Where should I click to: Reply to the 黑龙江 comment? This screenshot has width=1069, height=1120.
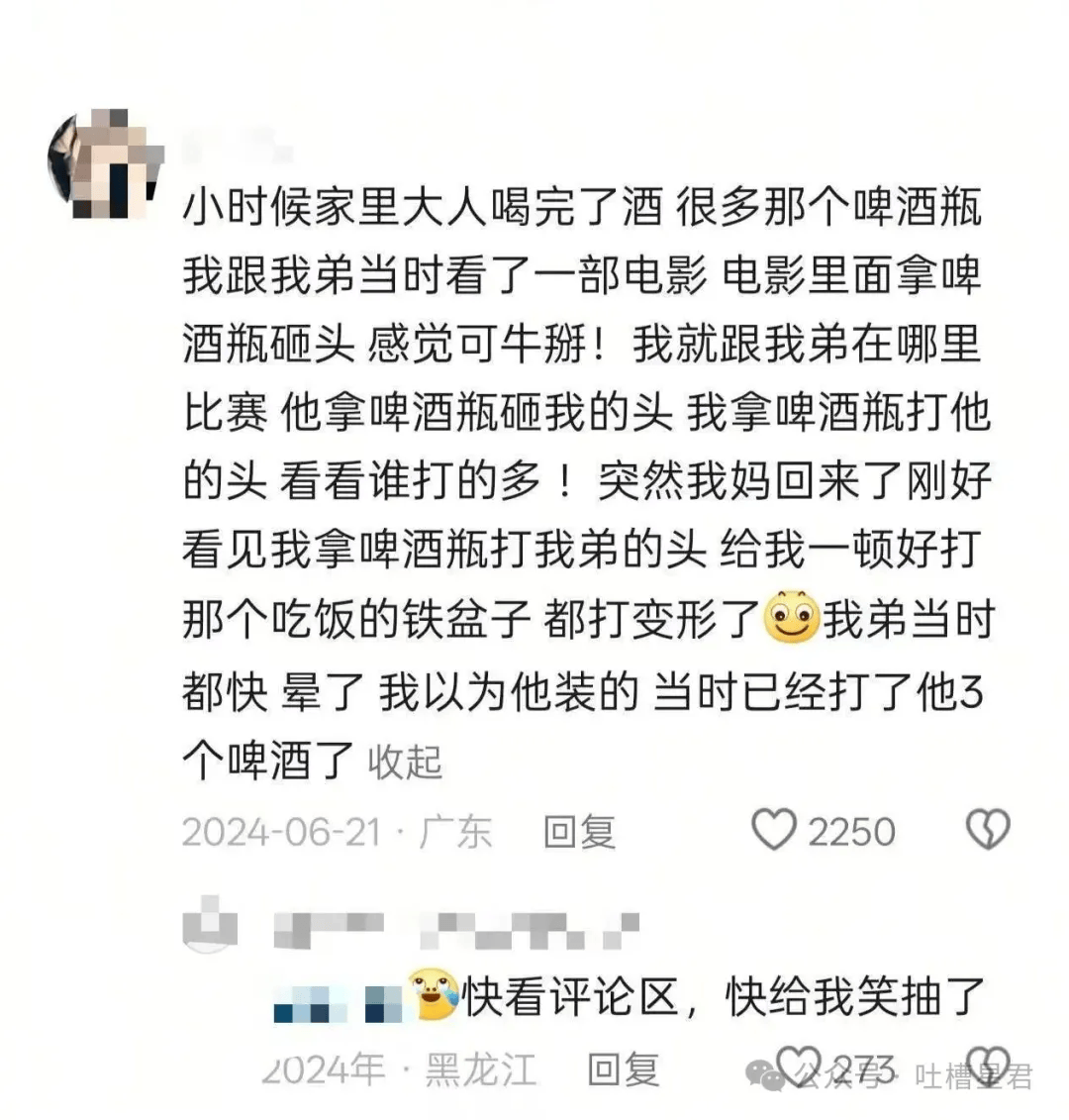coord(623,1070)
